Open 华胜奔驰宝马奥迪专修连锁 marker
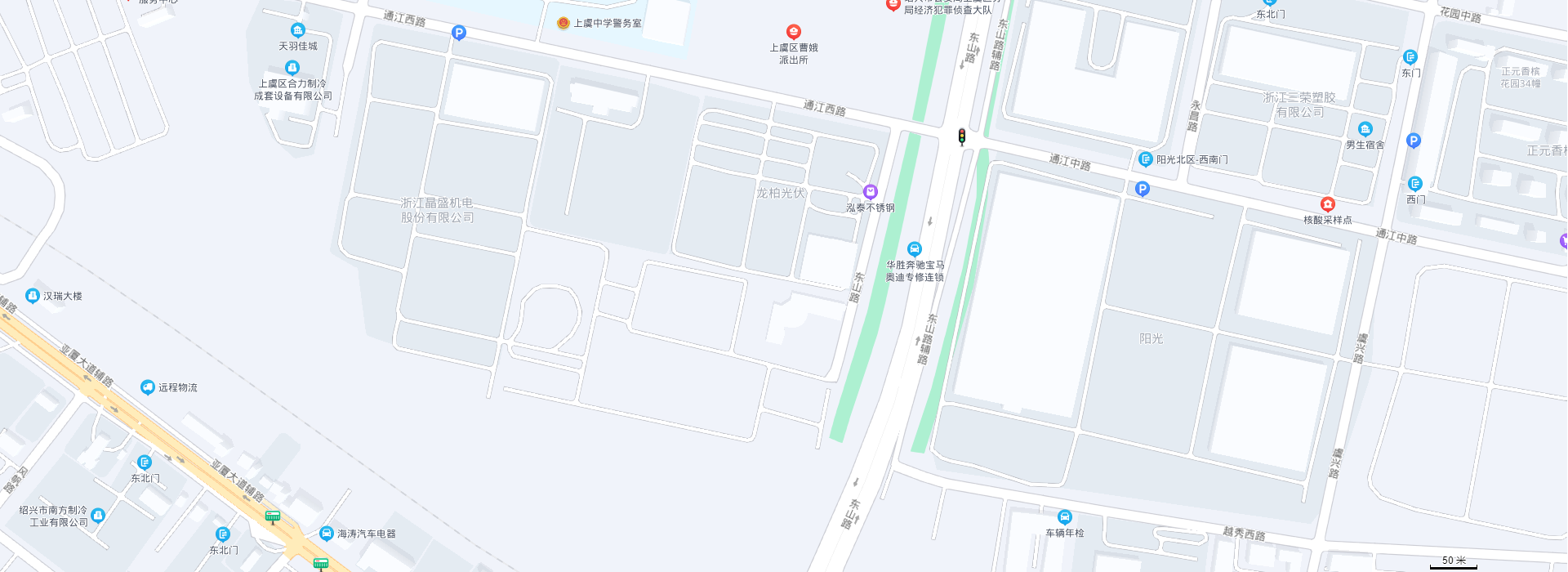Viewport: 1568px width, 572px height. tap(915, 249)
